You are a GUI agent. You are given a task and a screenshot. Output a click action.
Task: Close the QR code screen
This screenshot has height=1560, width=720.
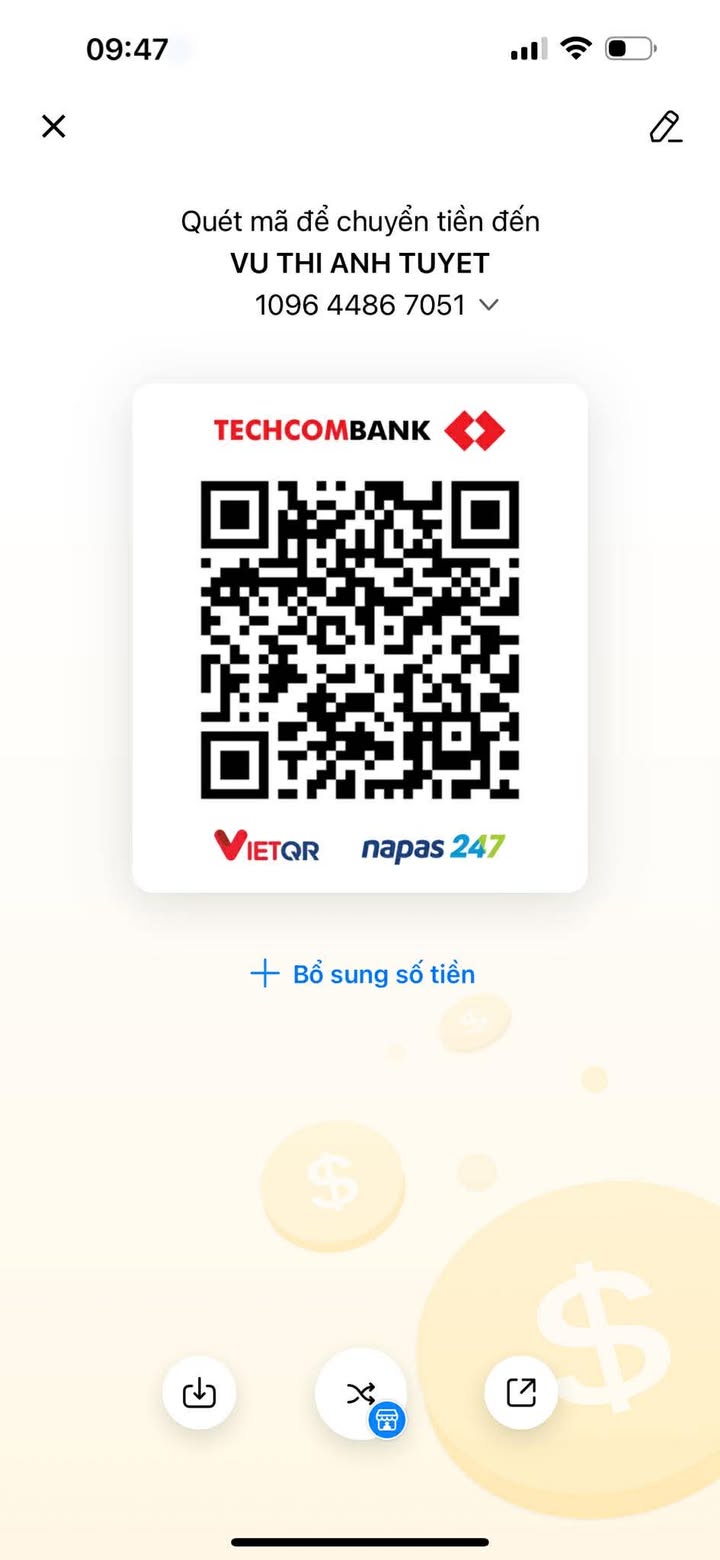tap(53, 126)
